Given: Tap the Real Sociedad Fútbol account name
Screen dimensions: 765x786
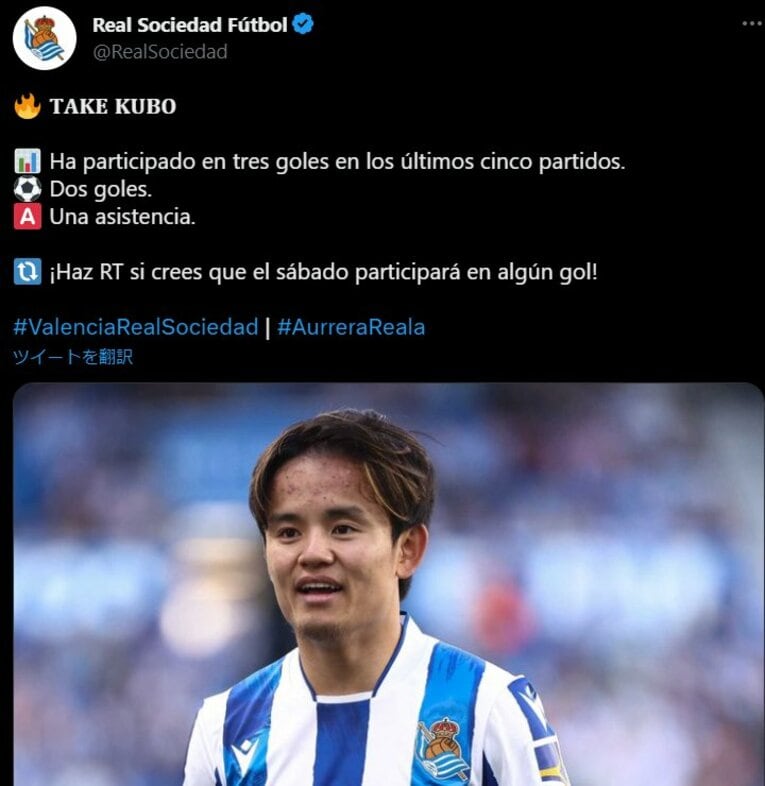Looking at the screenshot, I should [190, 25].
